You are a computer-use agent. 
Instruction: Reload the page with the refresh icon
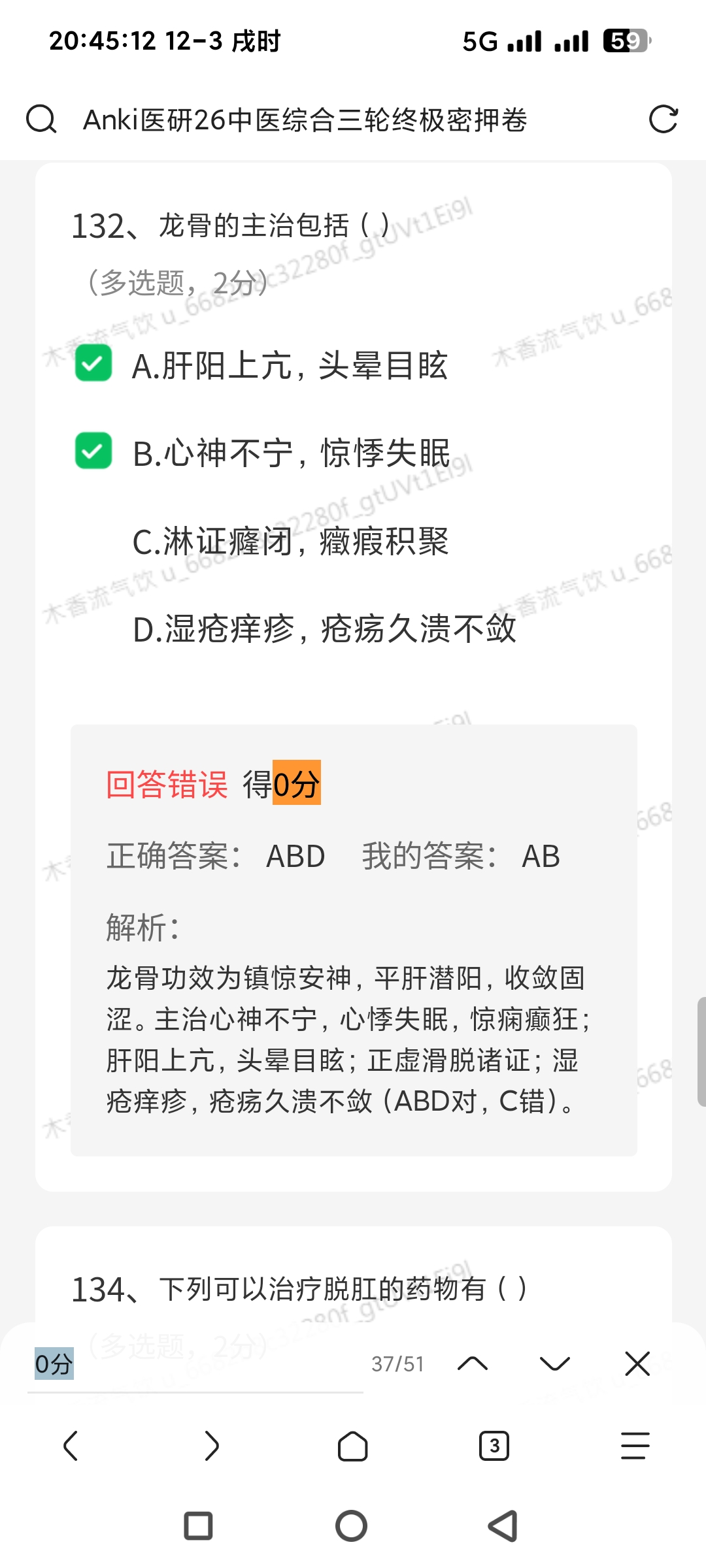[663, 120]
